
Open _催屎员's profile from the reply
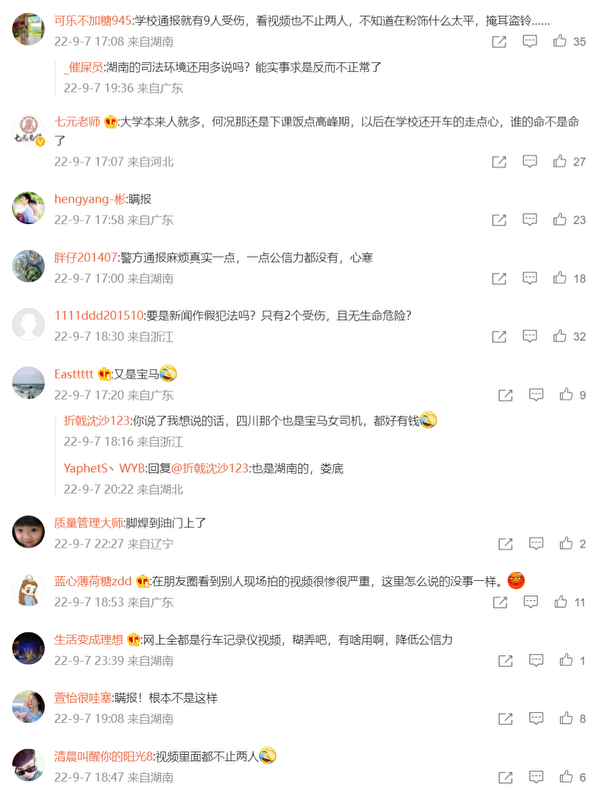click(92, 66)
